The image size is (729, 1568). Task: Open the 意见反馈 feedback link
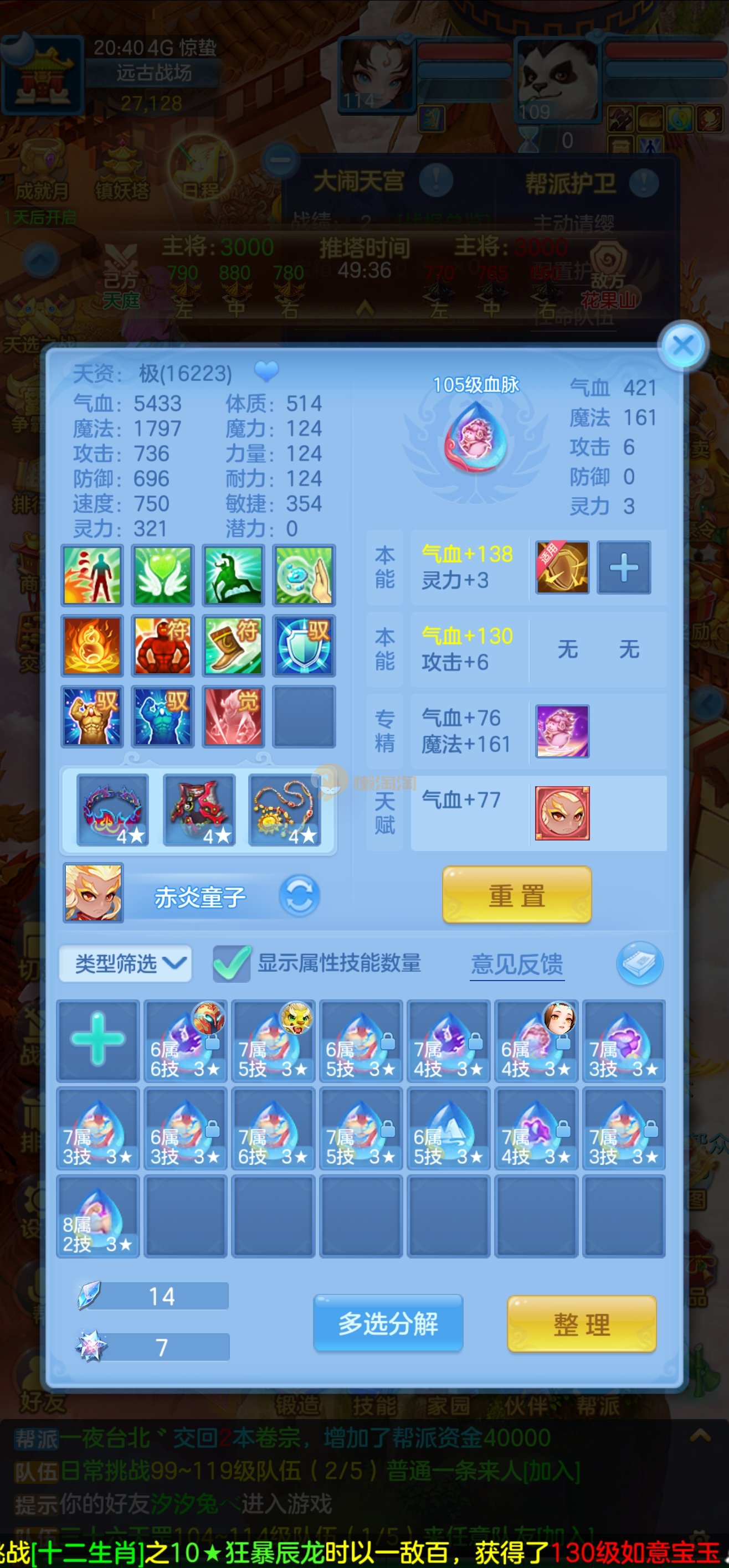pyautogui.click(x=517, y=964)
